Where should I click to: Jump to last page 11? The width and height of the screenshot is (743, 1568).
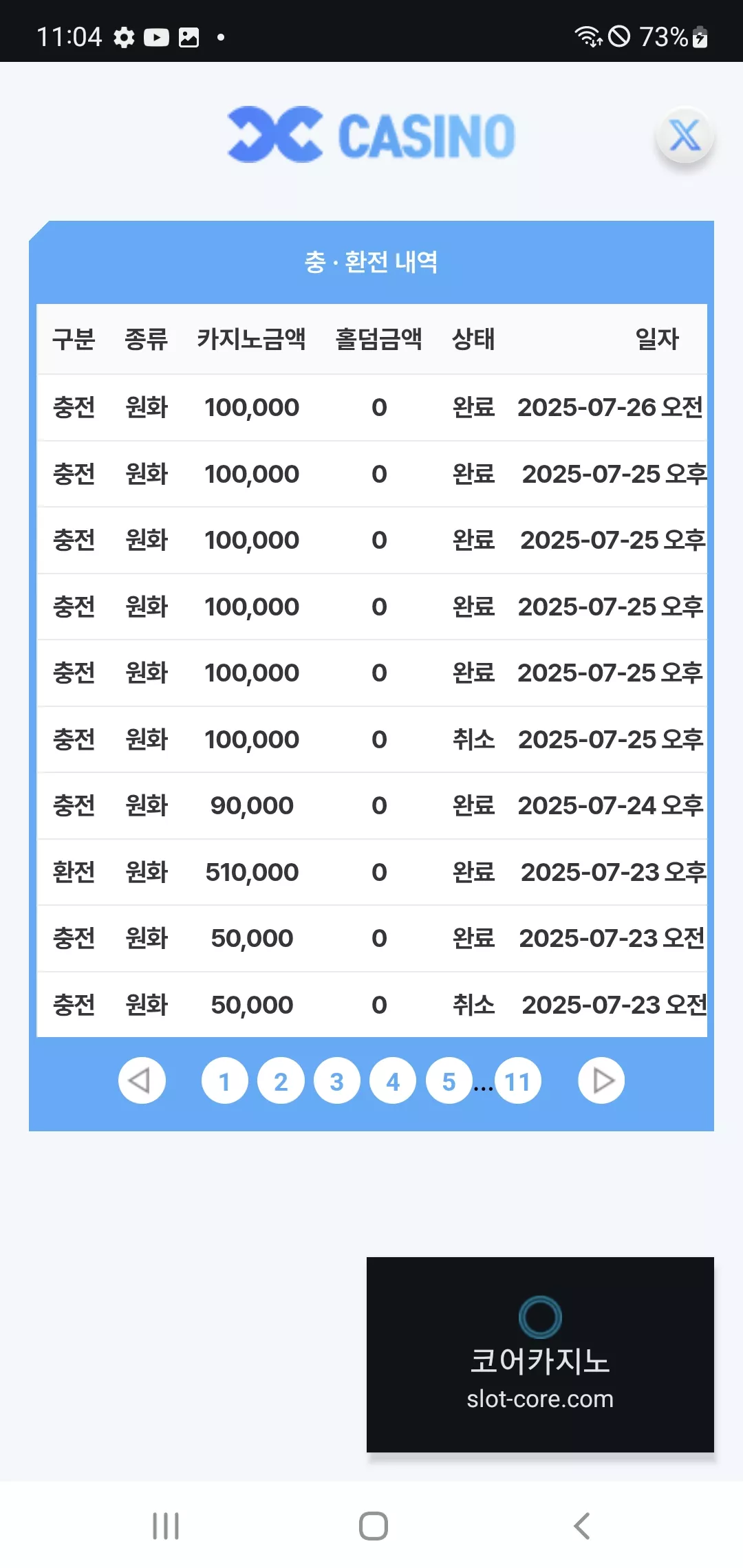tap(518, 1081)
